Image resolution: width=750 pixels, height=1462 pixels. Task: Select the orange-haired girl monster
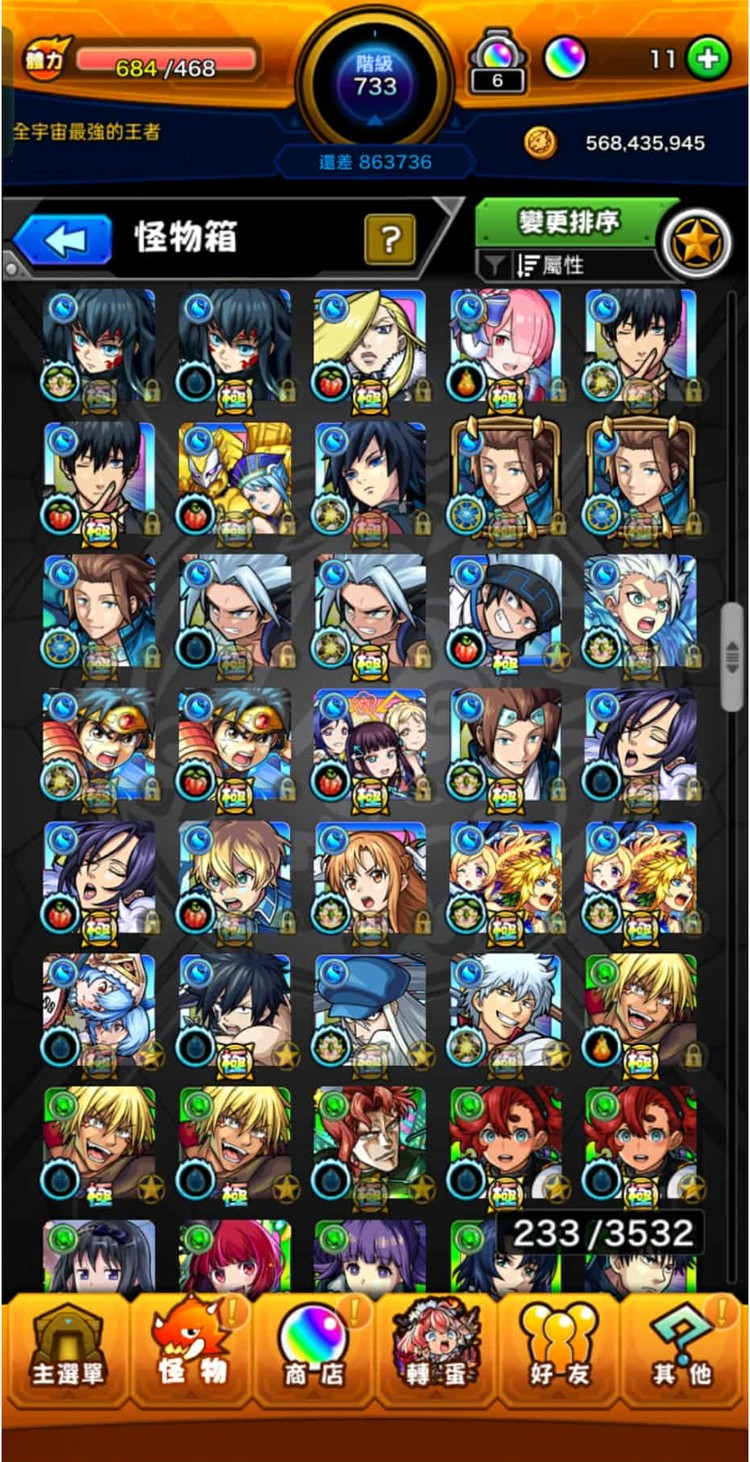[370, 875]
